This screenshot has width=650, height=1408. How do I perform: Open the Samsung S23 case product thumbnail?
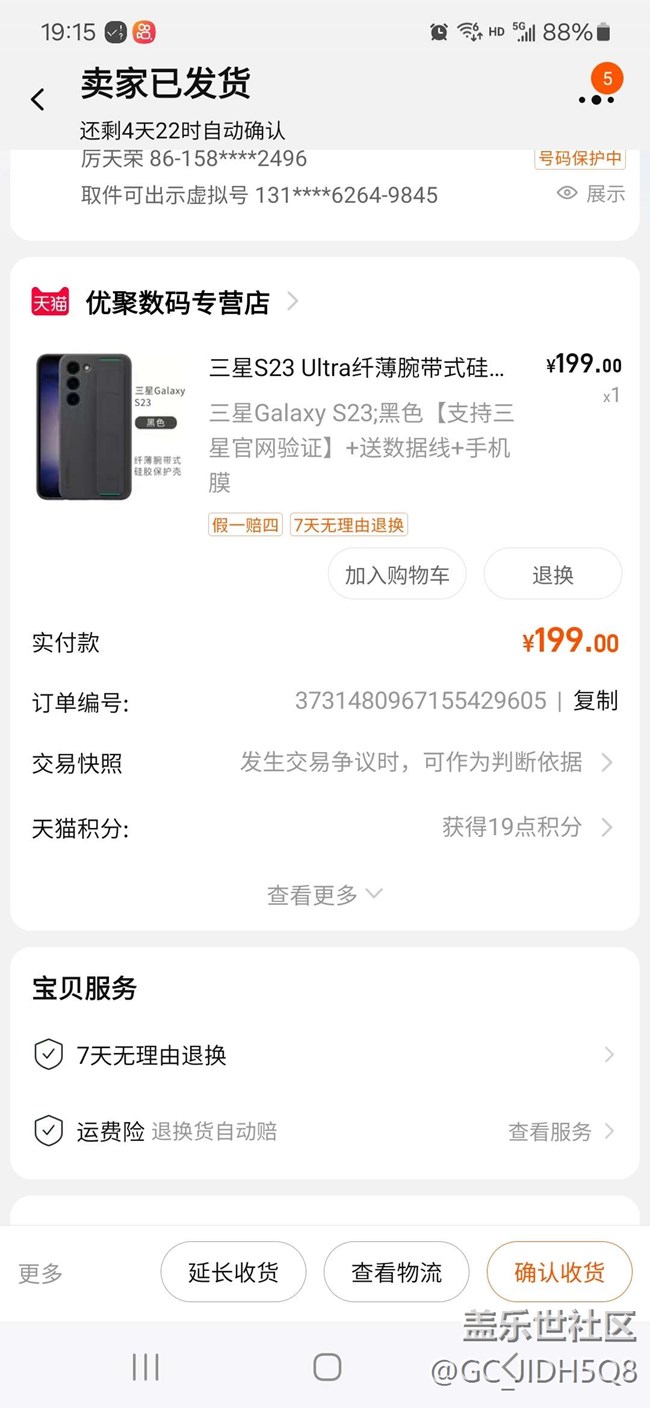(x=84, y=427)
